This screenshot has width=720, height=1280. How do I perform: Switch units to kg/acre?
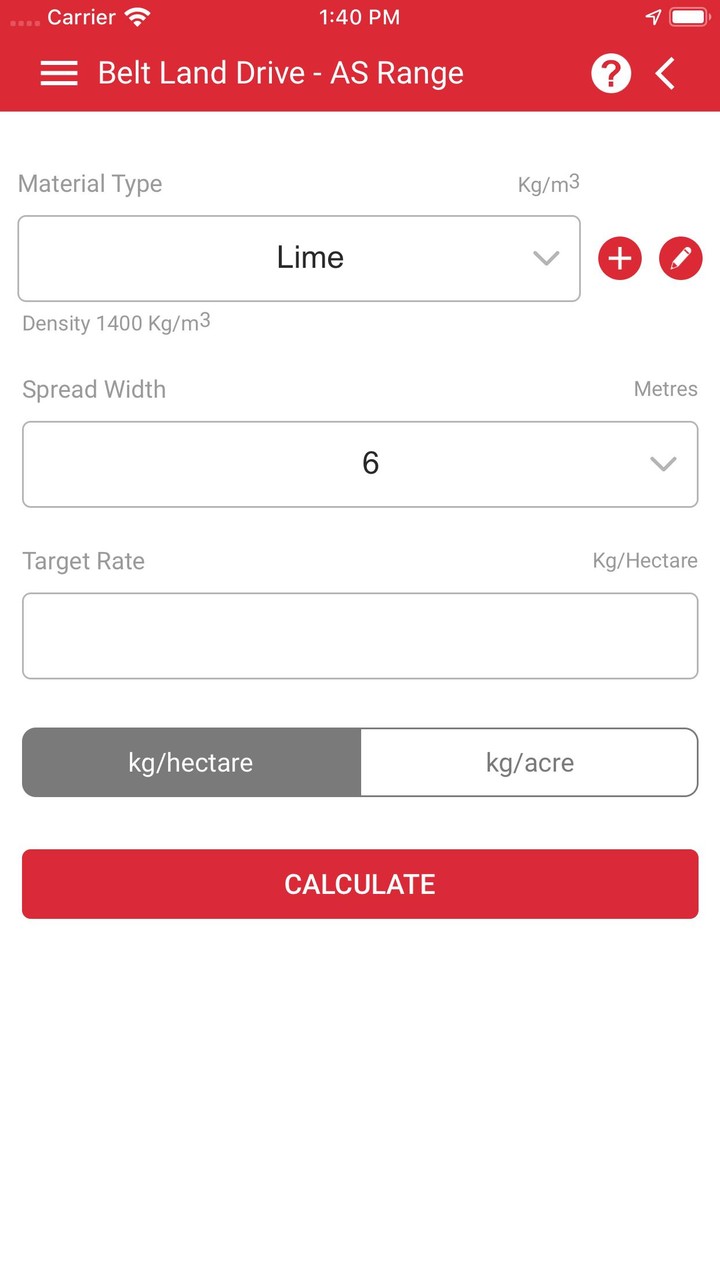click(529, 762)
